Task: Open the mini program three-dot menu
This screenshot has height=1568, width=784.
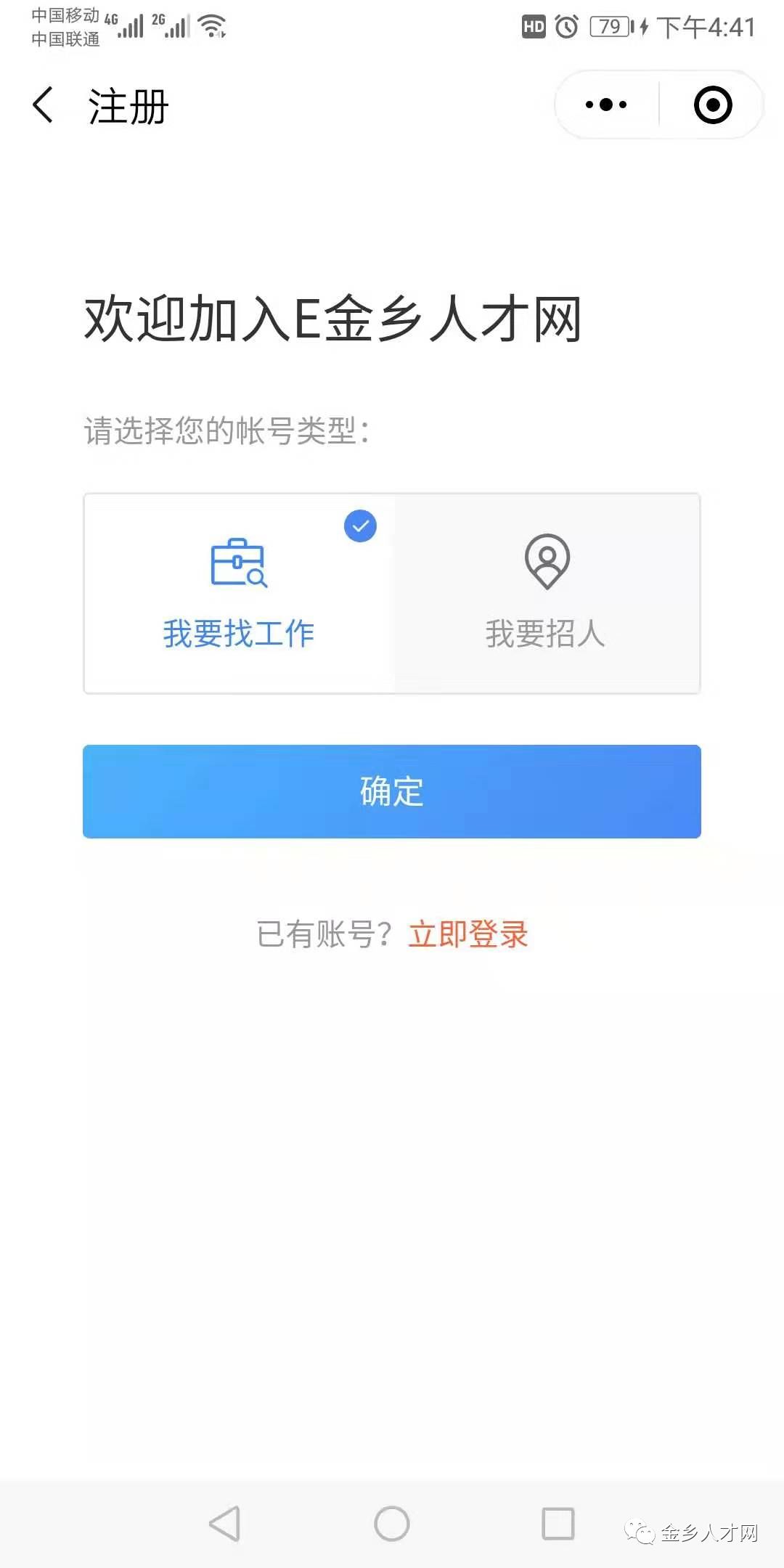Action: pyautogui.click(x=606, y=105)
